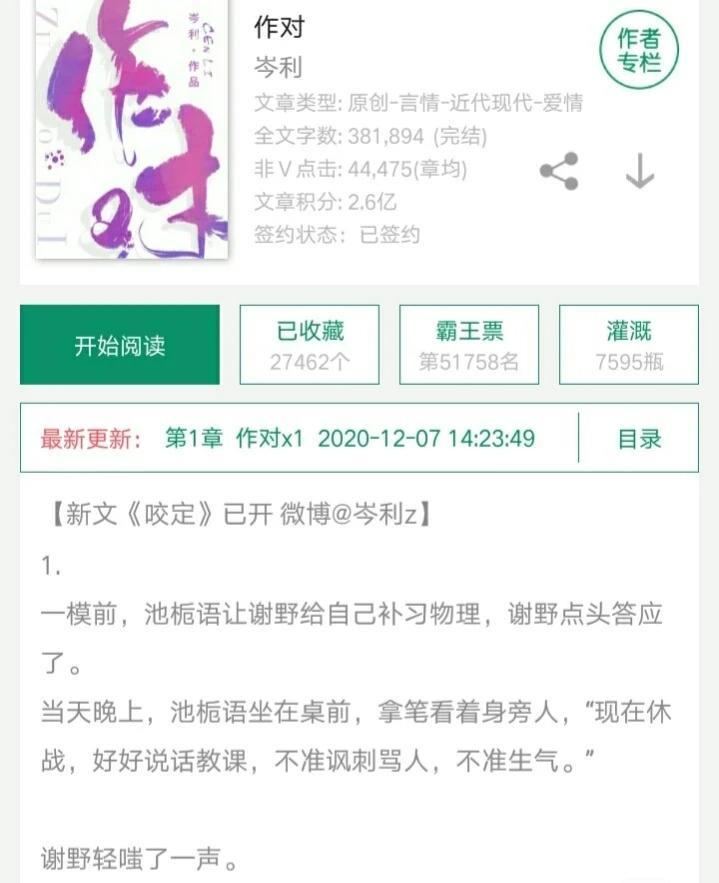The width and height of the screenshot is (719, 883).
Task: Tap 开始阅读 to start reading
Action: tap(120, 346)
